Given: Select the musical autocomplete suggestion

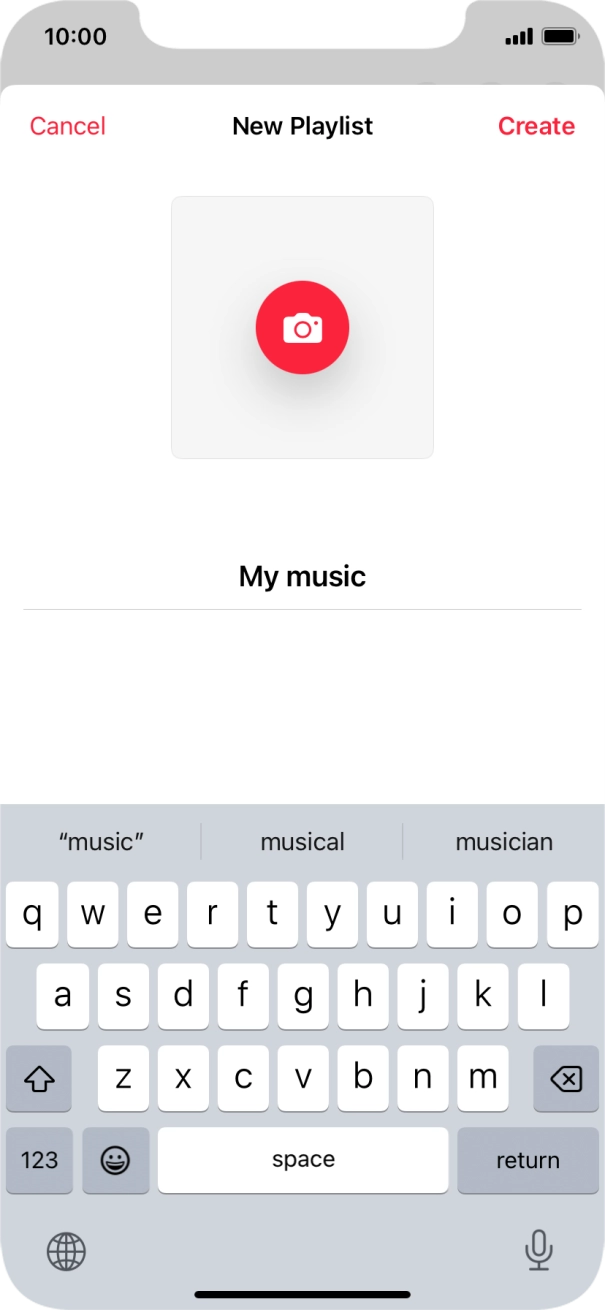Looking at the screenshot, I should coord(302,842).
